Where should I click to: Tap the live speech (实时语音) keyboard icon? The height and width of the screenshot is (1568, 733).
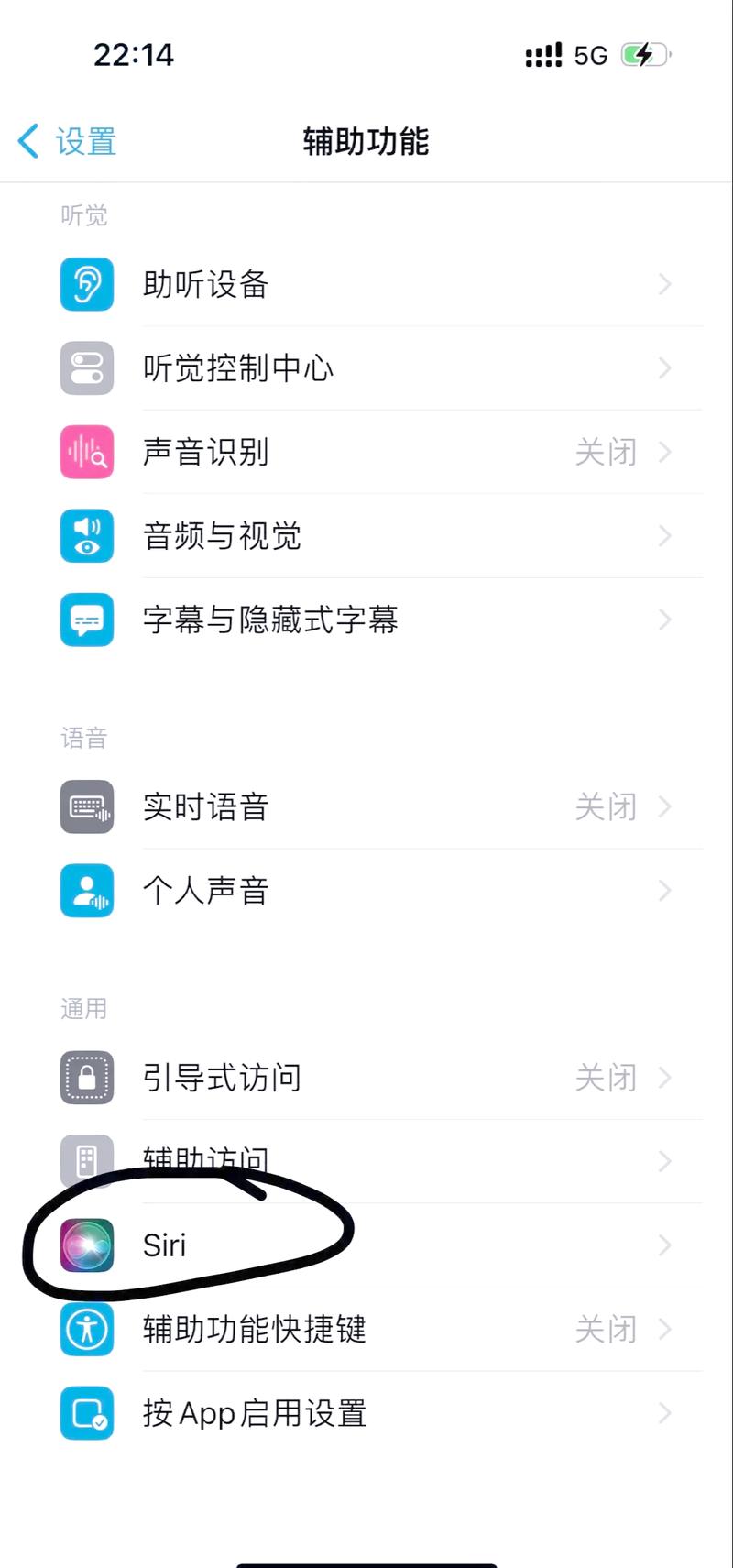[86, 806]
